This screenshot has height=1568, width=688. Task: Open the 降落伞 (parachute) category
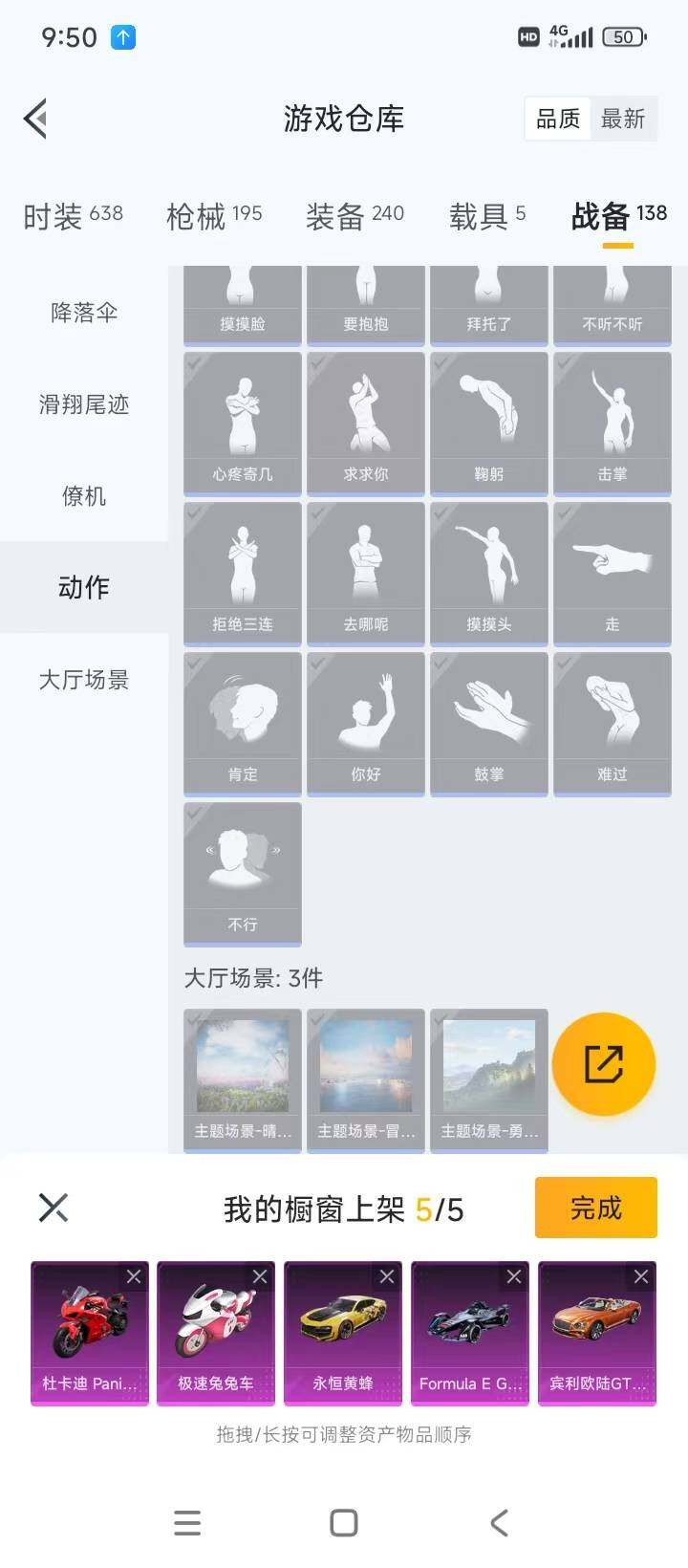83,312
